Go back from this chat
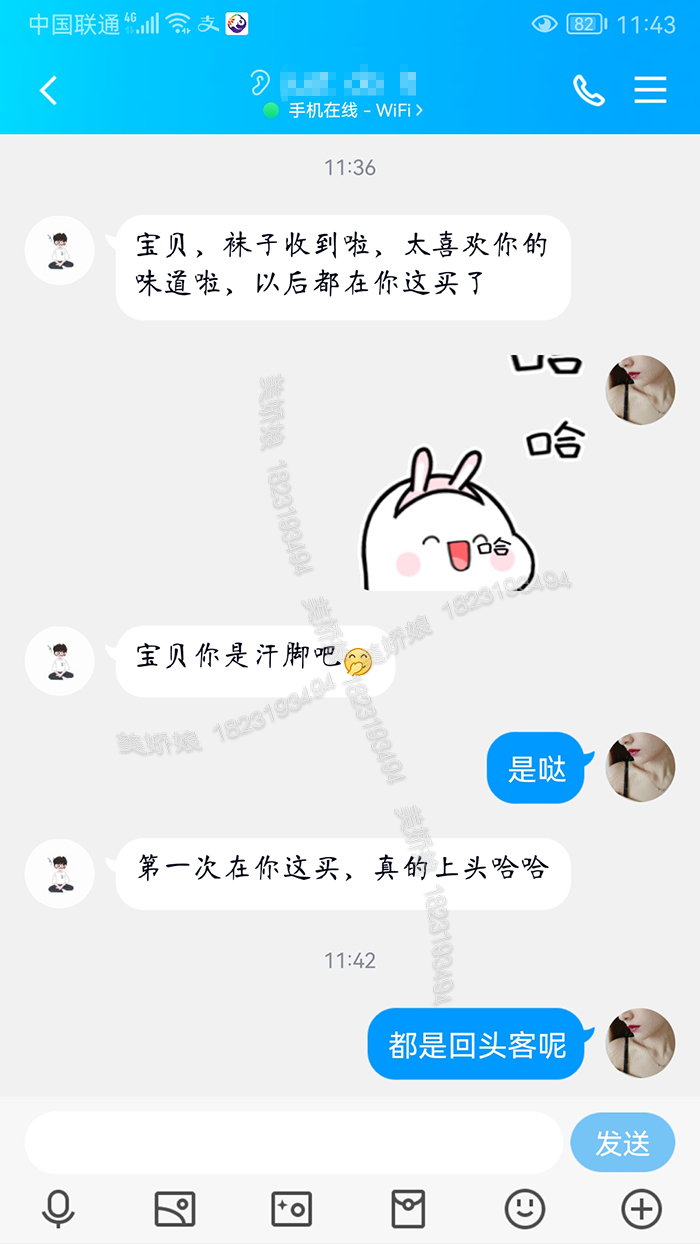The height and width of the screenshot is (1244, 700). pyautogui.click(x=48, y=91)
